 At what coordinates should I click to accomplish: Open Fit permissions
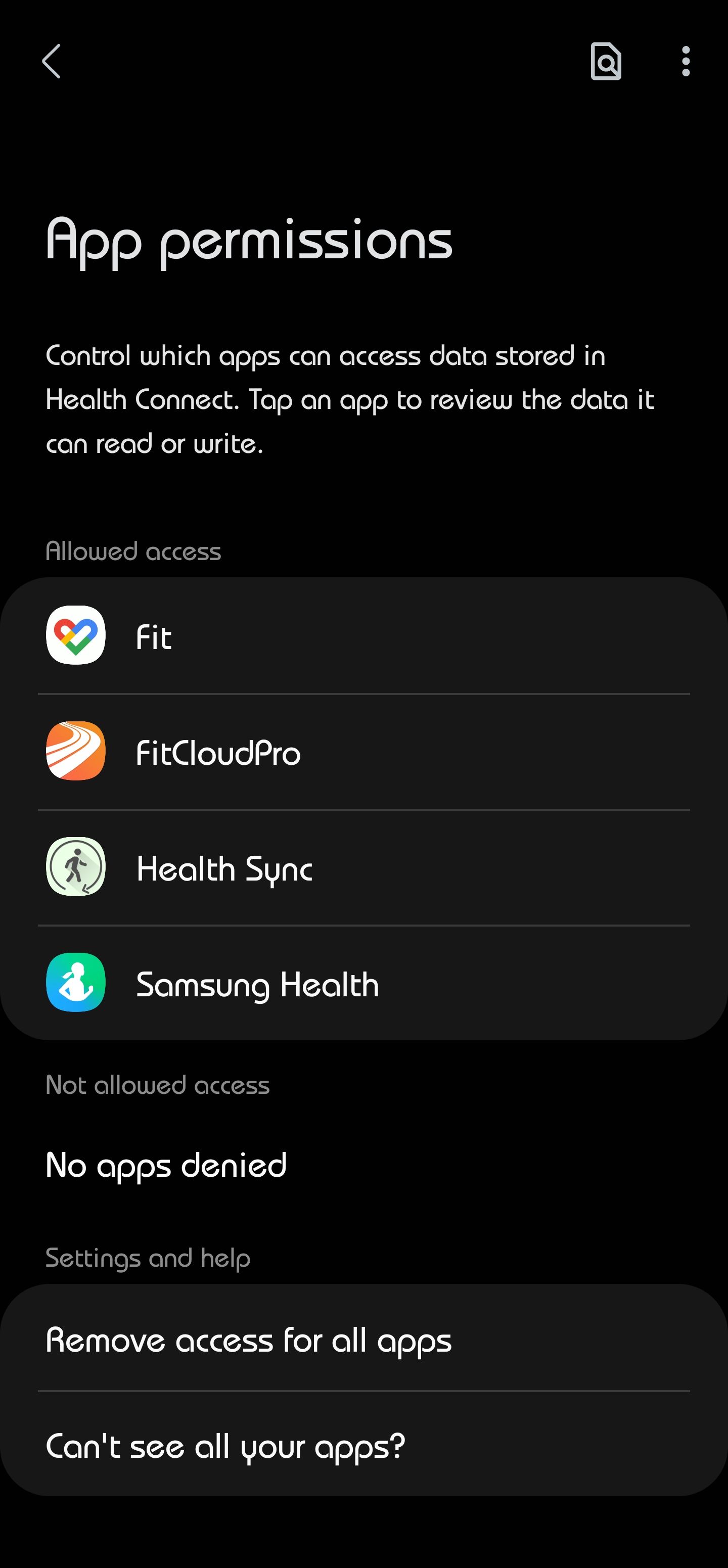(364, 636)
